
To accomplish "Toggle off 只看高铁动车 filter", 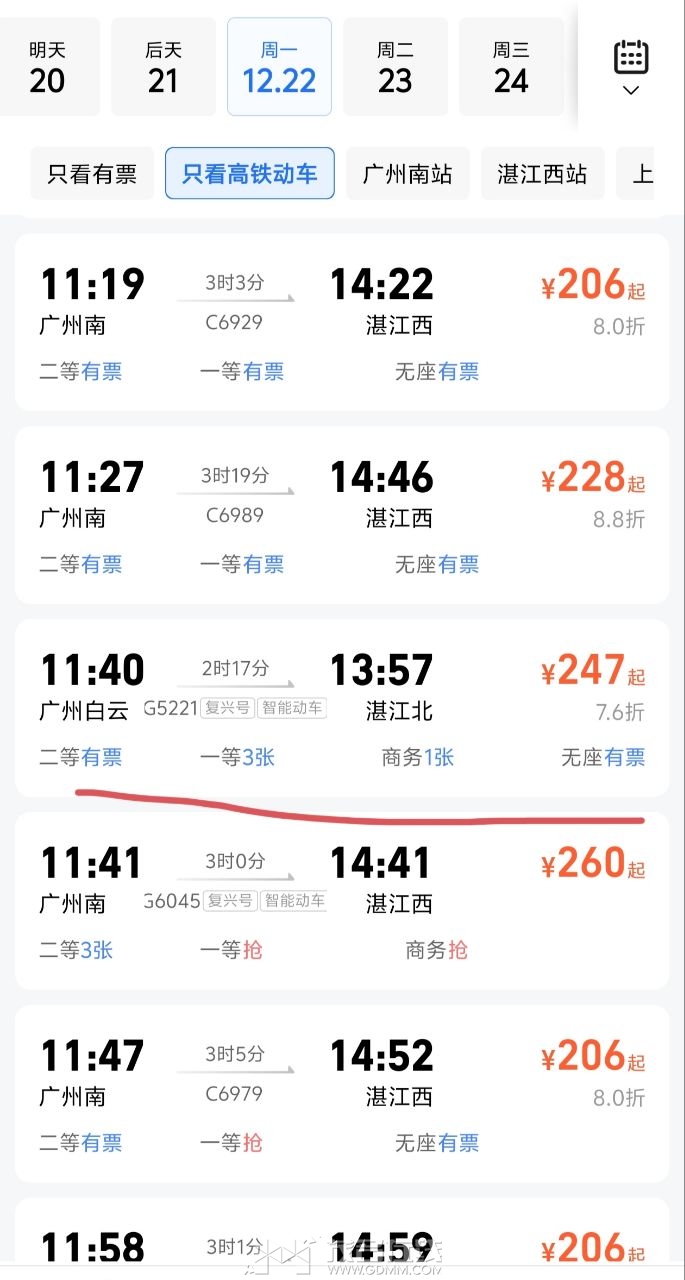I will (x=249, y=174).
